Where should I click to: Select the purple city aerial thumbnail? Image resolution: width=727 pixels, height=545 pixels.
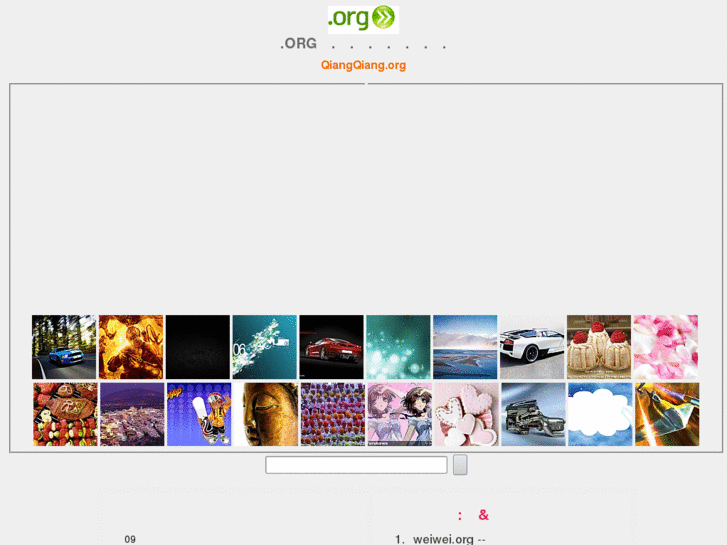coord(132,414)
